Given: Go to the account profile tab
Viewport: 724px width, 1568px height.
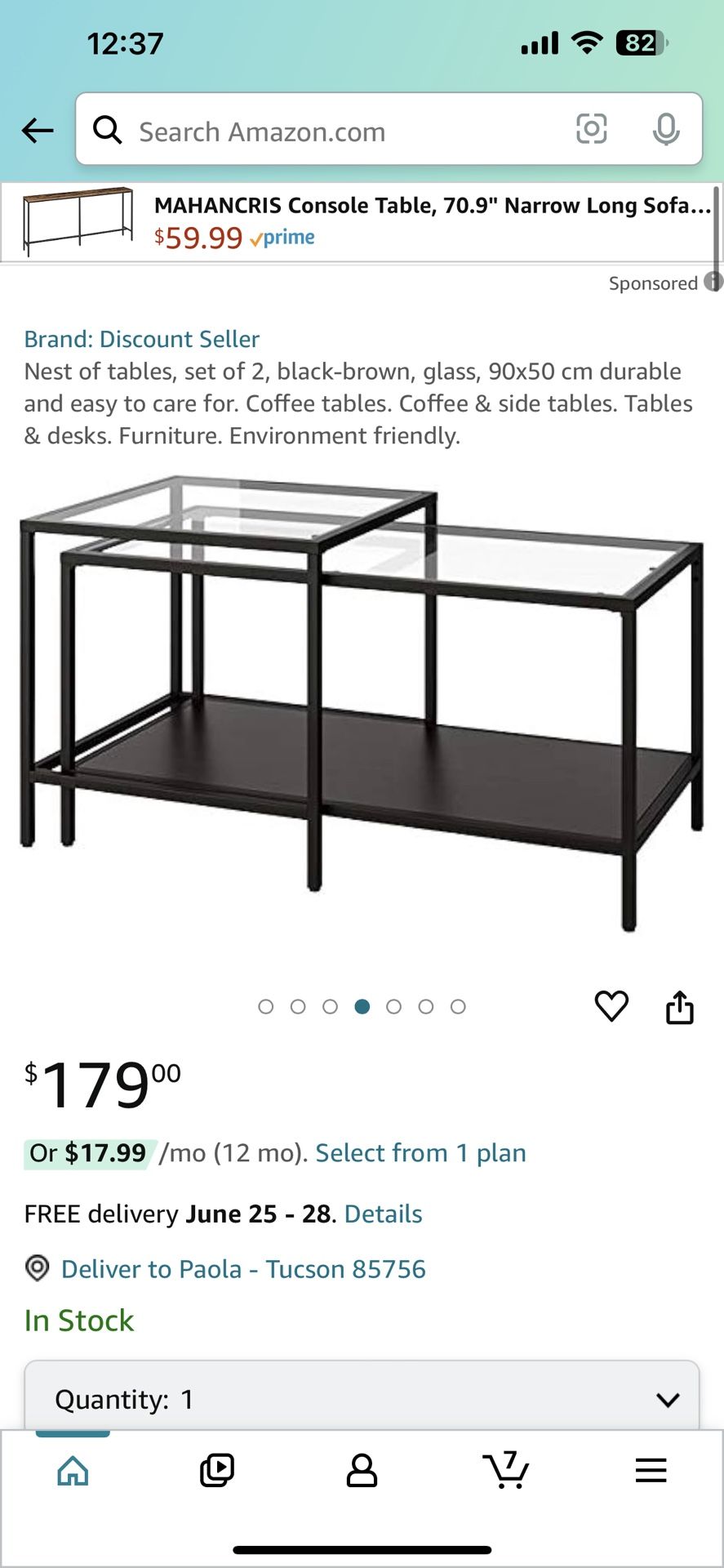Looking at the screenshot, I should [362, 1471].
